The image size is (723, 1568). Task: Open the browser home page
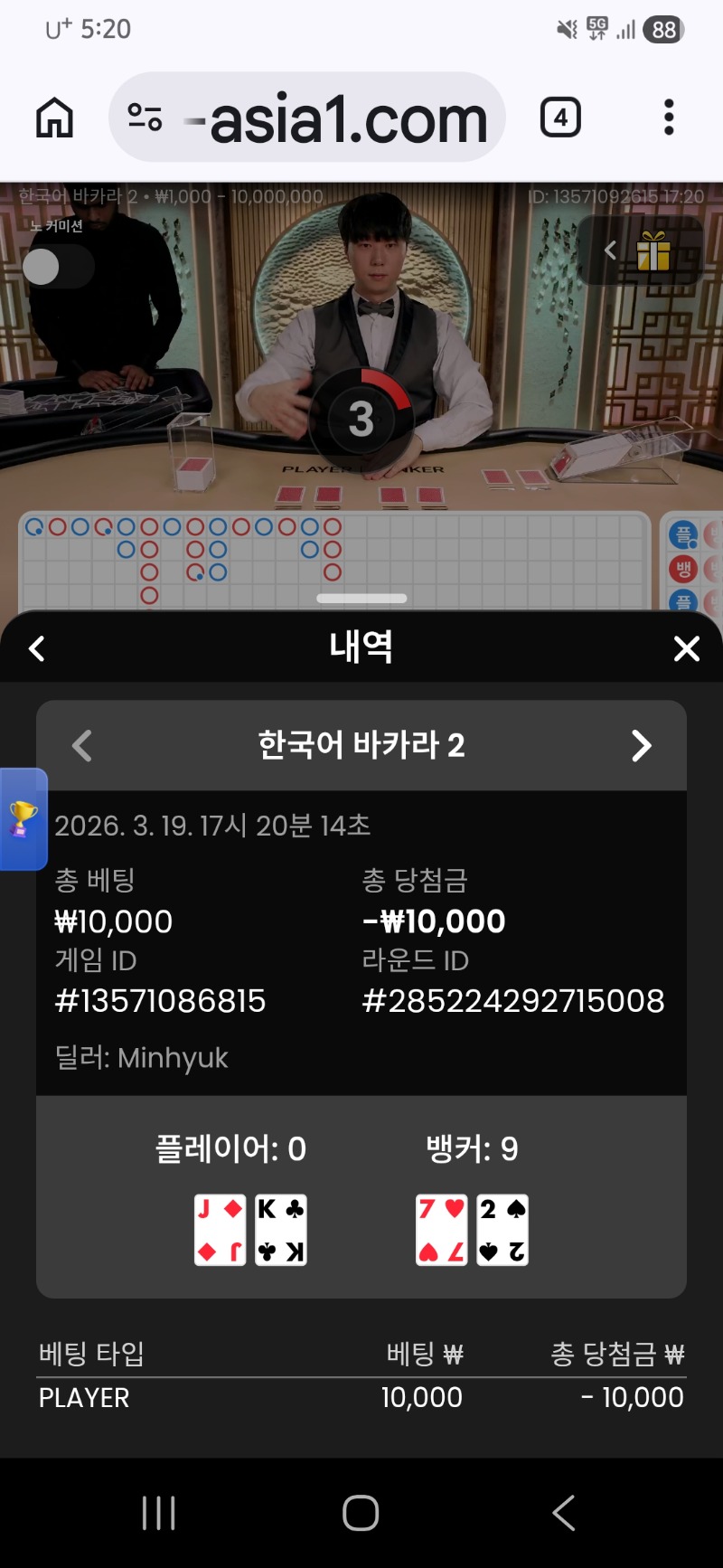(x=54, y=118)
